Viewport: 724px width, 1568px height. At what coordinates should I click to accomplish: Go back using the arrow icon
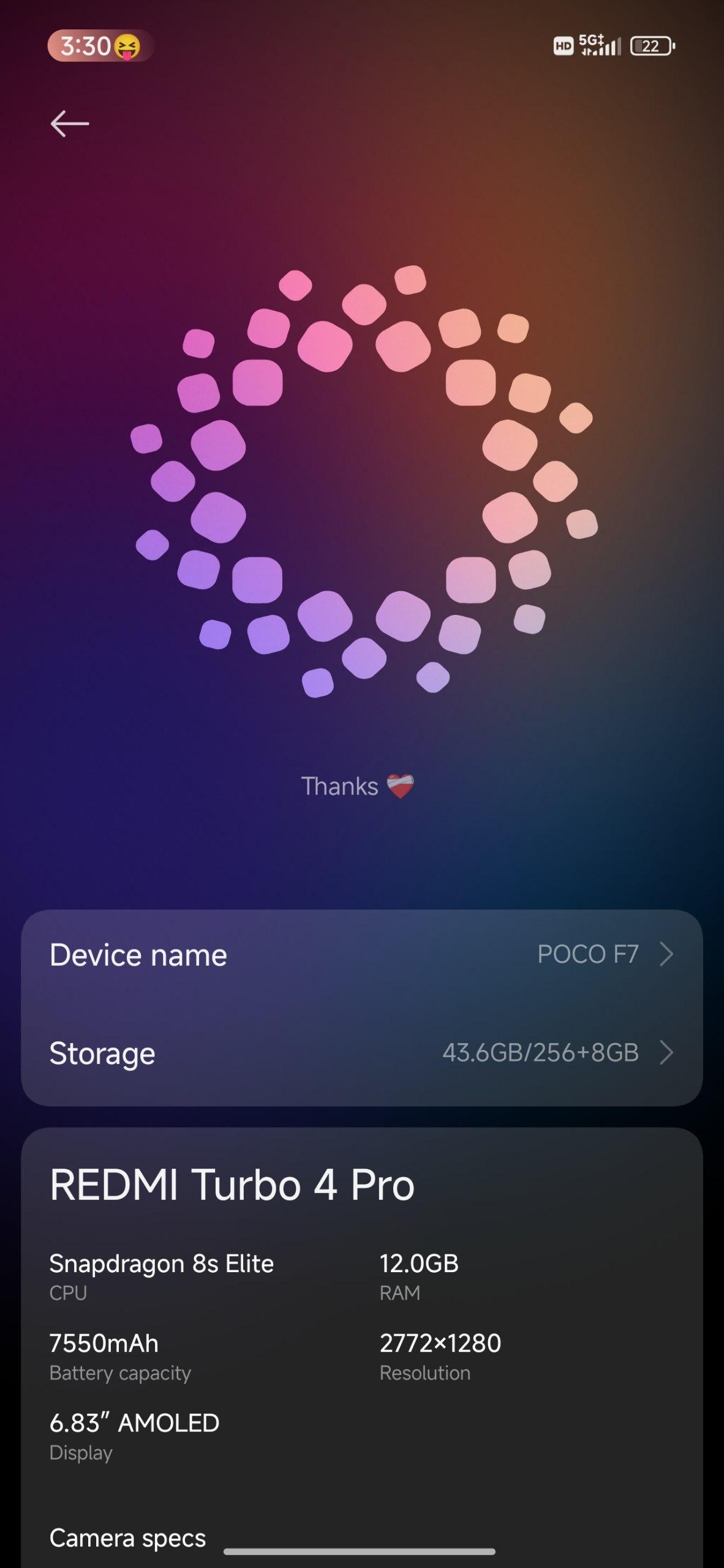point(69,124)
